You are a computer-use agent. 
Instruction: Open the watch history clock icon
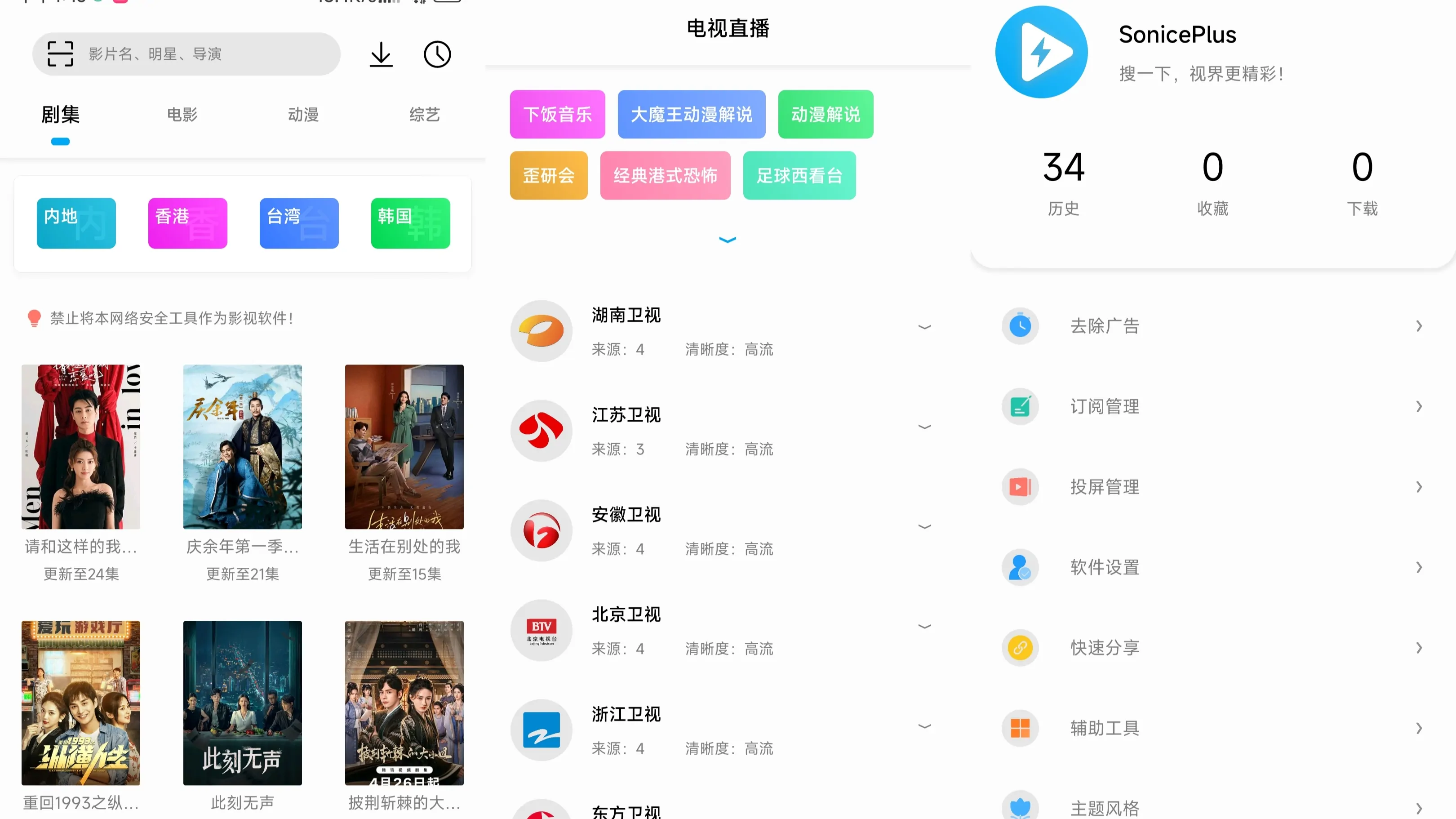click(437, 54)
